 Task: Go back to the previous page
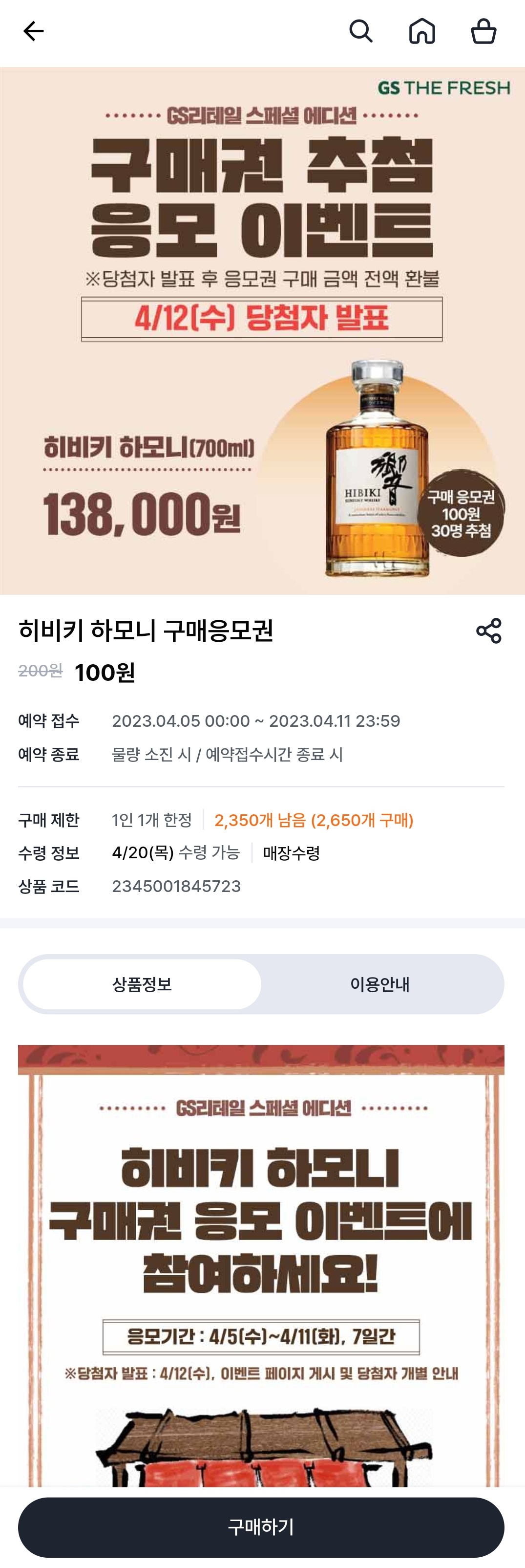point(34,31)
